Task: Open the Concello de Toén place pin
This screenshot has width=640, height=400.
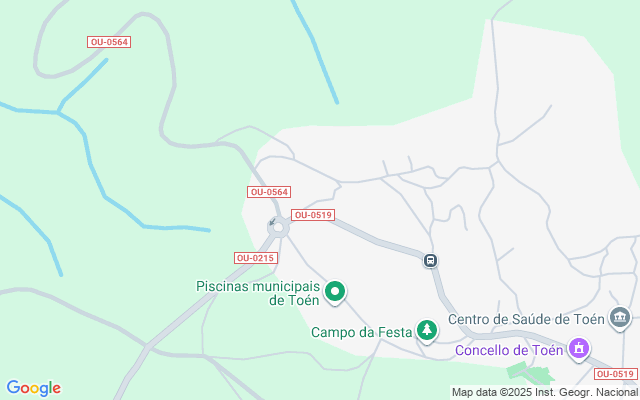Action: point(578,349)
